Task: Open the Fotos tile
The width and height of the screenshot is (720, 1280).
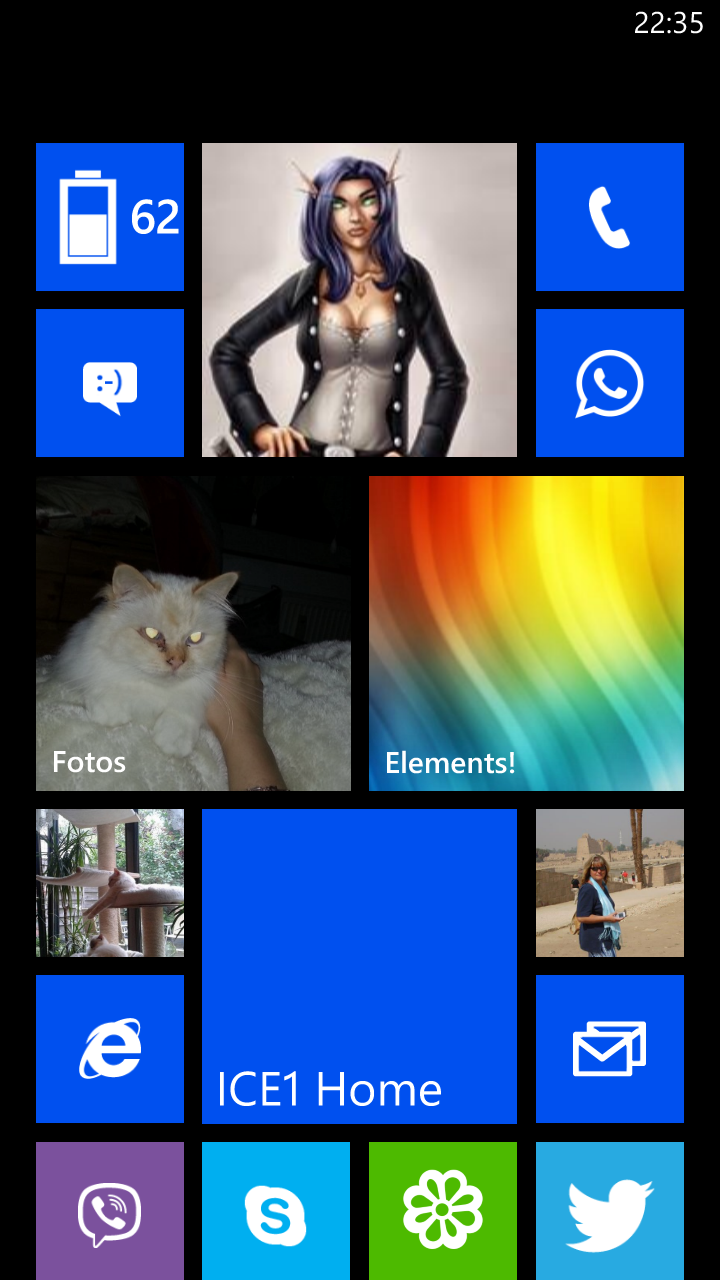Action: tap(193, 633)
